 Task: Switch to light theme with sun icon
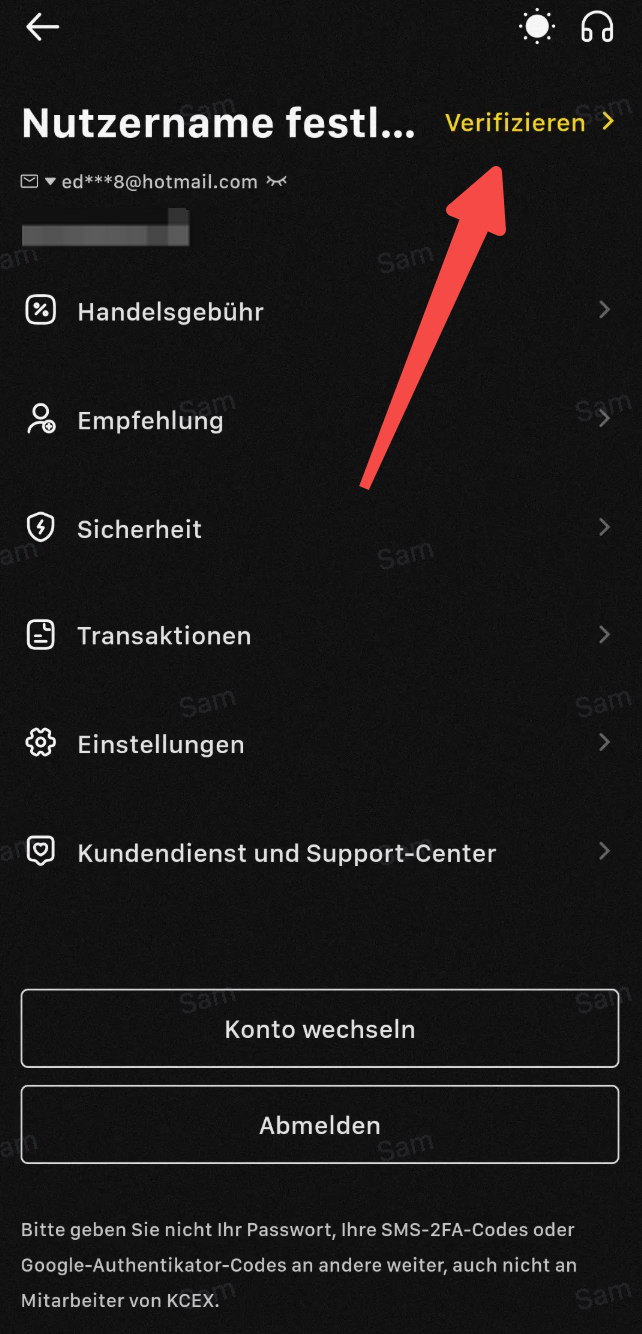[x=537, y=28]
